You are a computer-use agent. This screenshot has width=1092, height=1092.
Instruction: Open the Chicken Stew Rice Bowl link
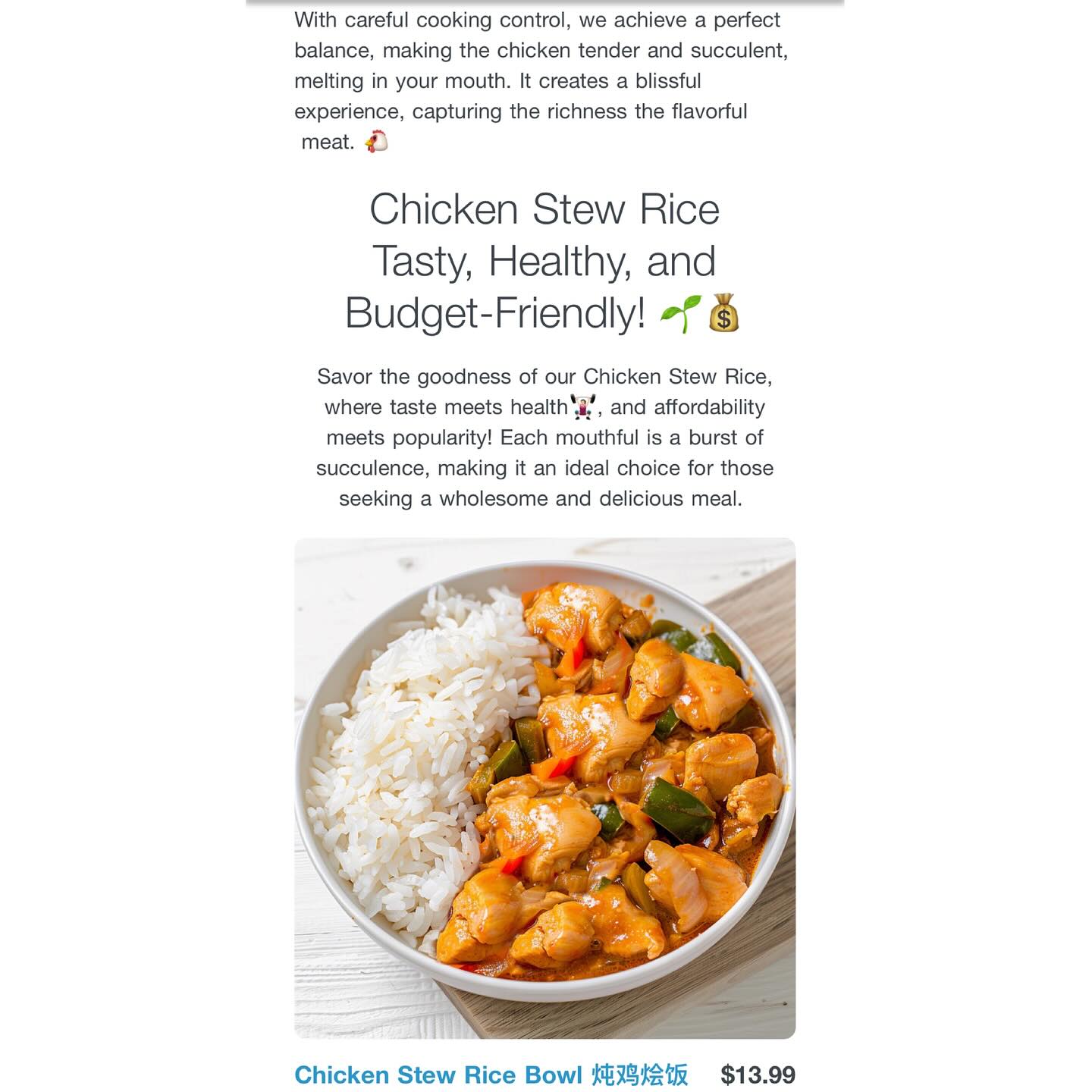pyautogui.click(x=491, y=1075)
